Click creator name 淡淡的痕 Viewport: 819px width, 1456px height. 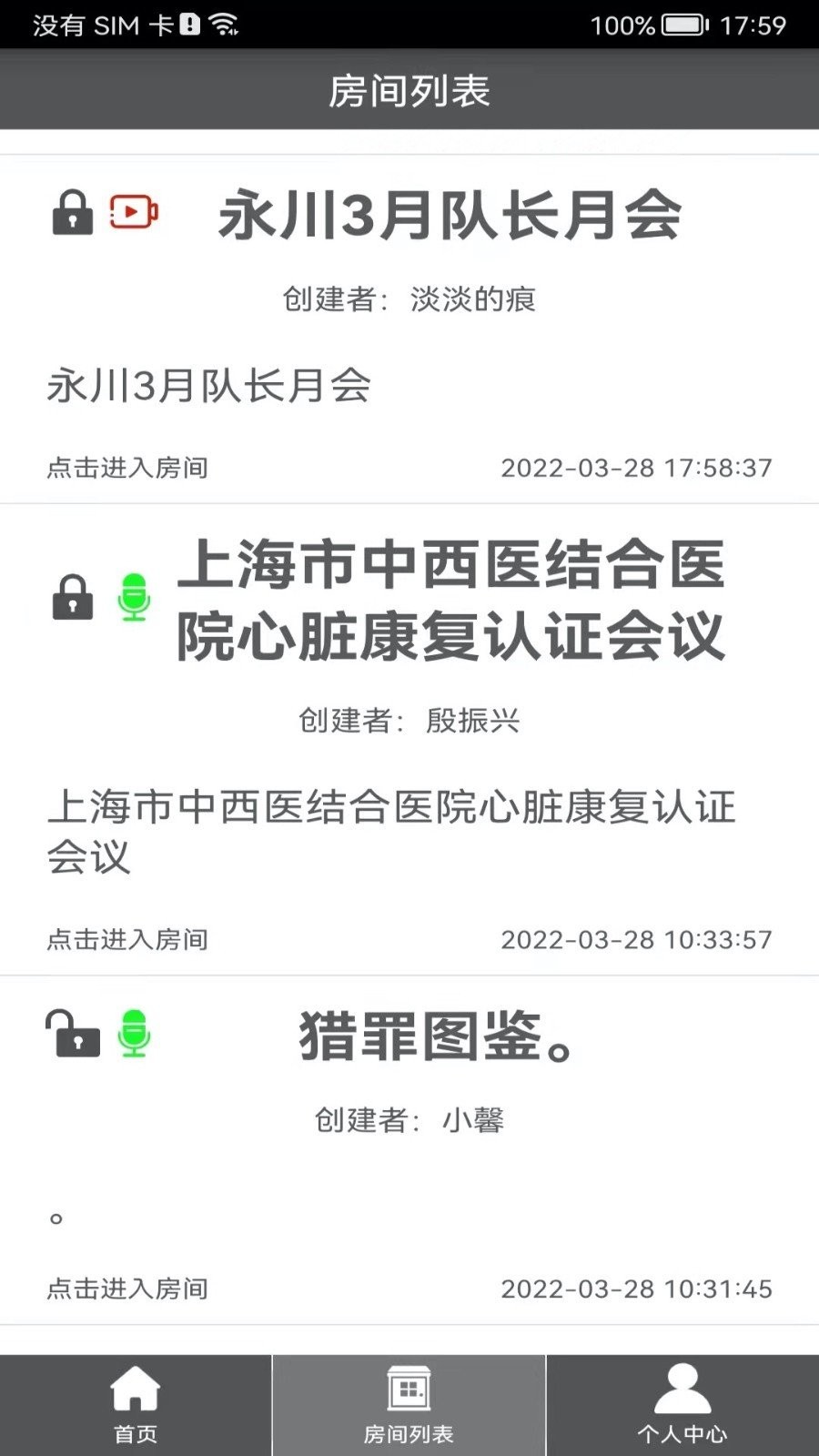pyautogui.click(x=472, y=300)
